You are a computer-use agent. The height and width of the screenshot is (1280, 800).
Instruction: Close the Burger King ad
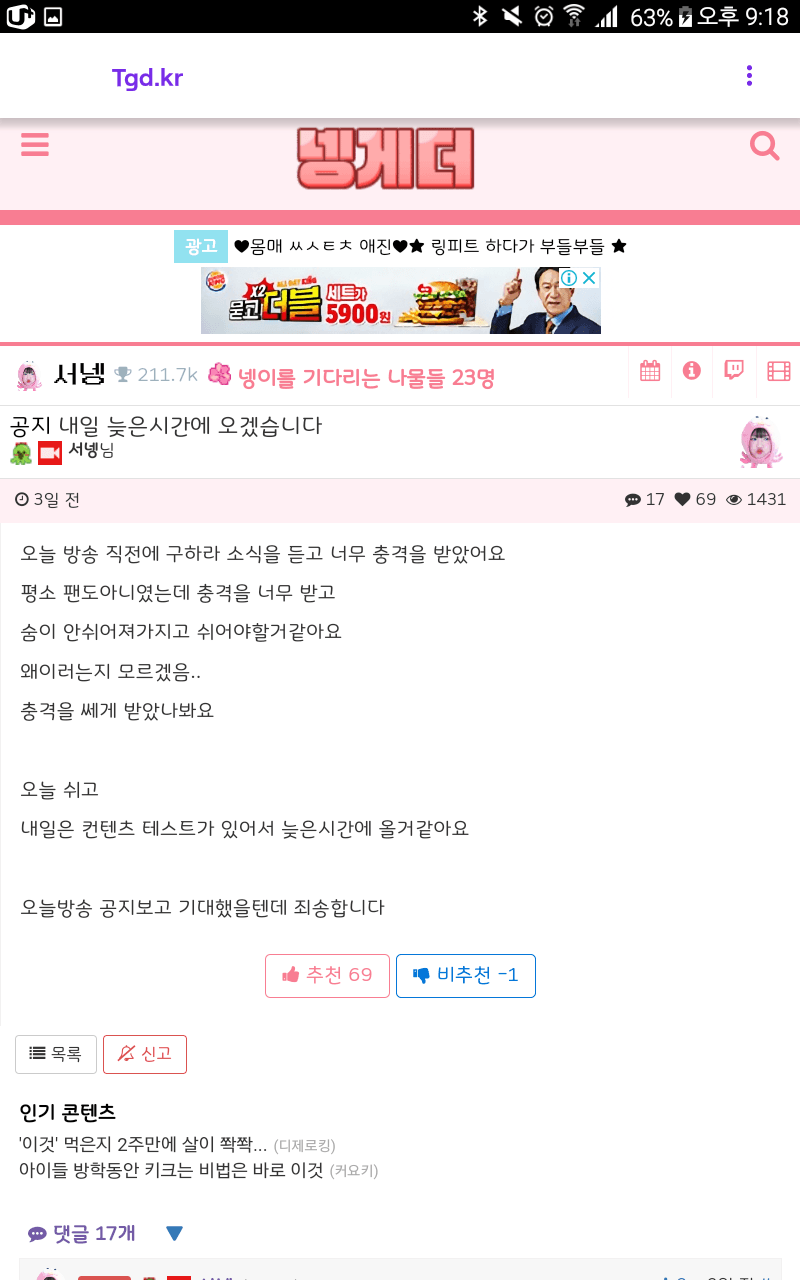click(x=590, y=278)
